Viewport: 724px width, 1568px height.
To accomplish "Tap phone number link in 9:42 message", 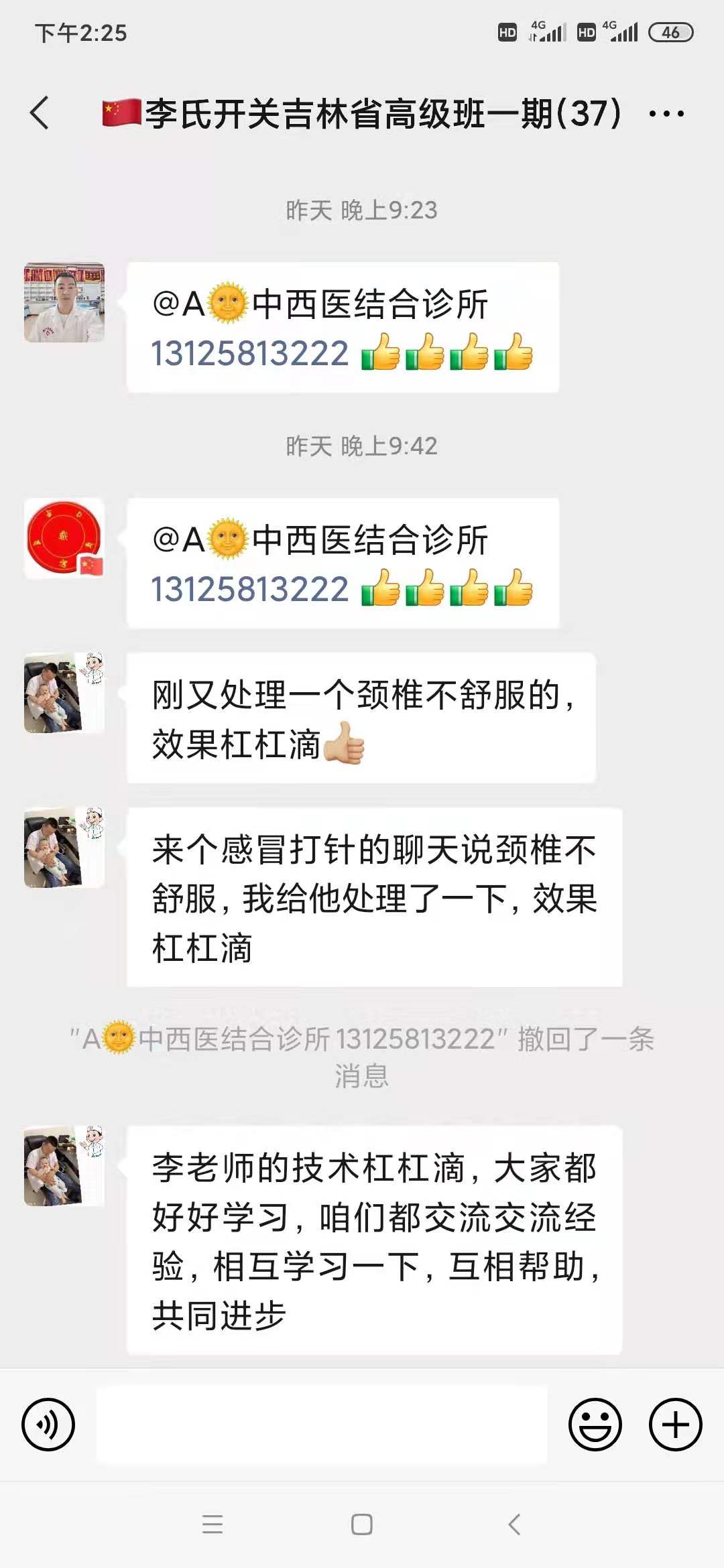I will pos(250,589).
